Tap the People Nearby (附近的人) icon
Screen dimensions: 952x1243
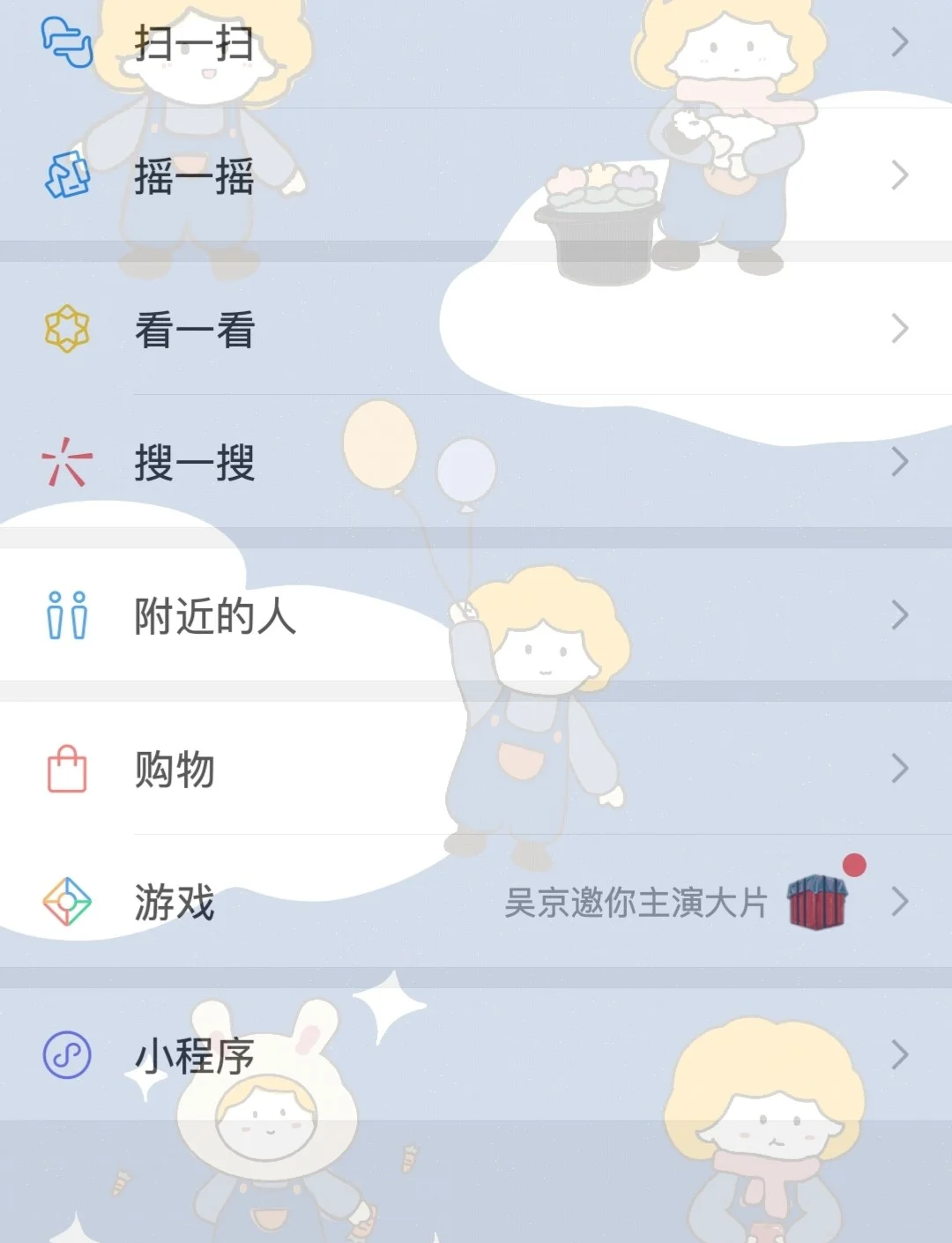(65, 616)
